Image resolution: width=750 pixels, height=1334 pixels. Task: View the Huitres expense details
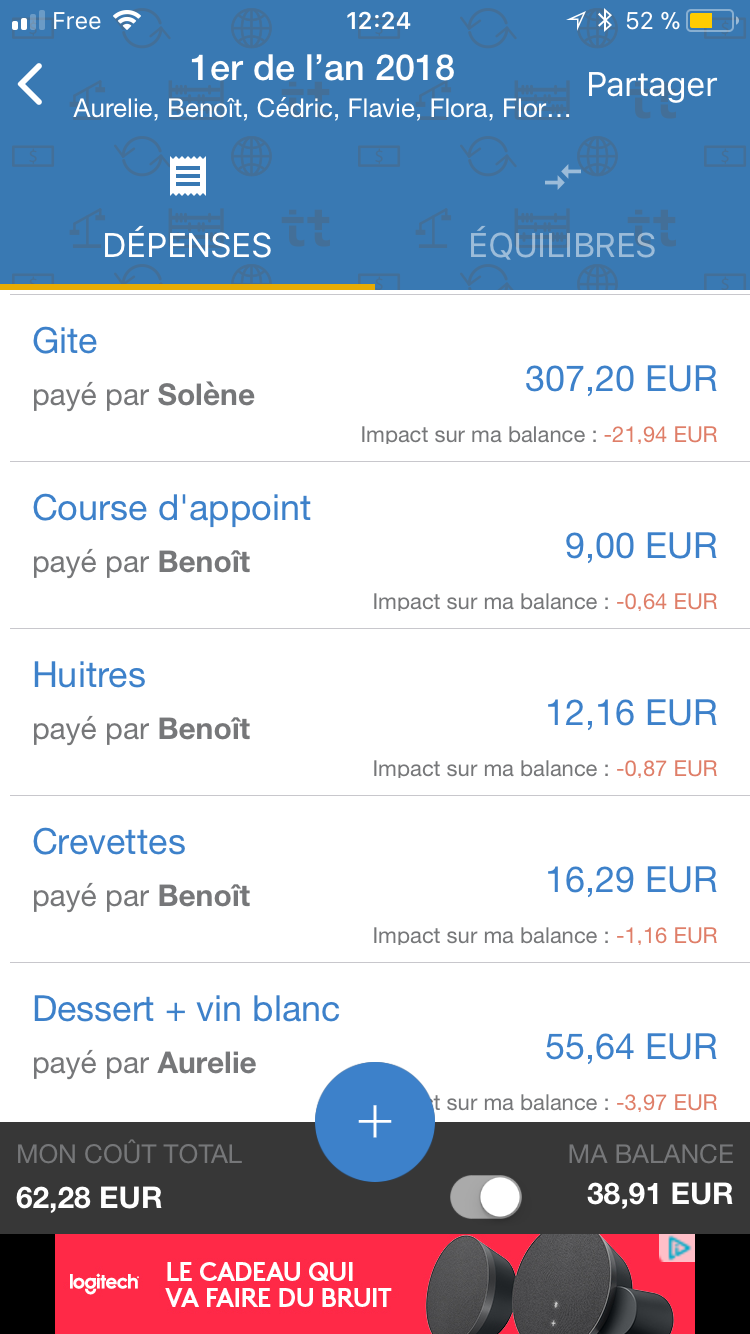click(375, 713)
